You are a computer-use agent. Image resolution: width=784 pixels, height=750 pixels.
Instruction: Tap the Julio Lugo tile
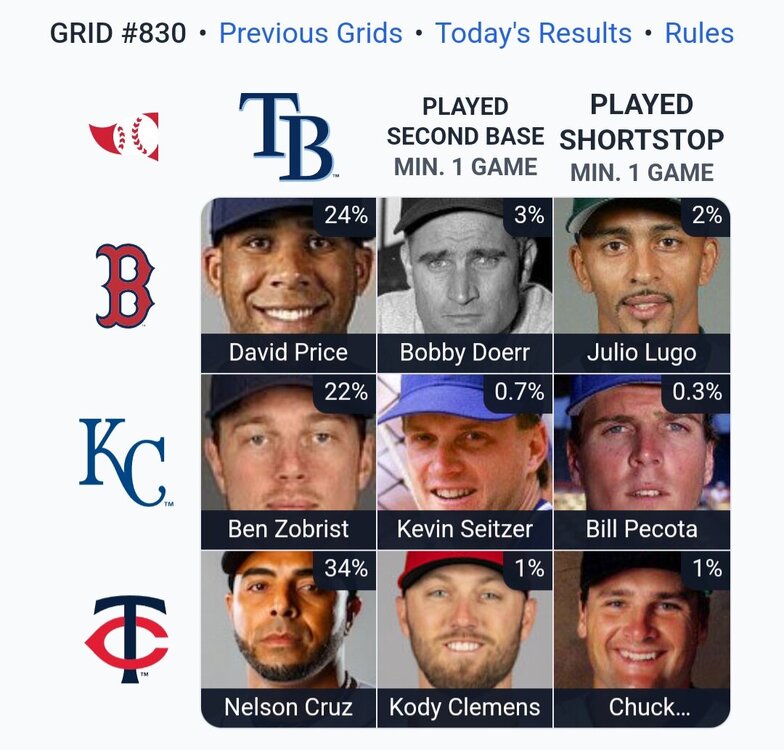point(641,285)
